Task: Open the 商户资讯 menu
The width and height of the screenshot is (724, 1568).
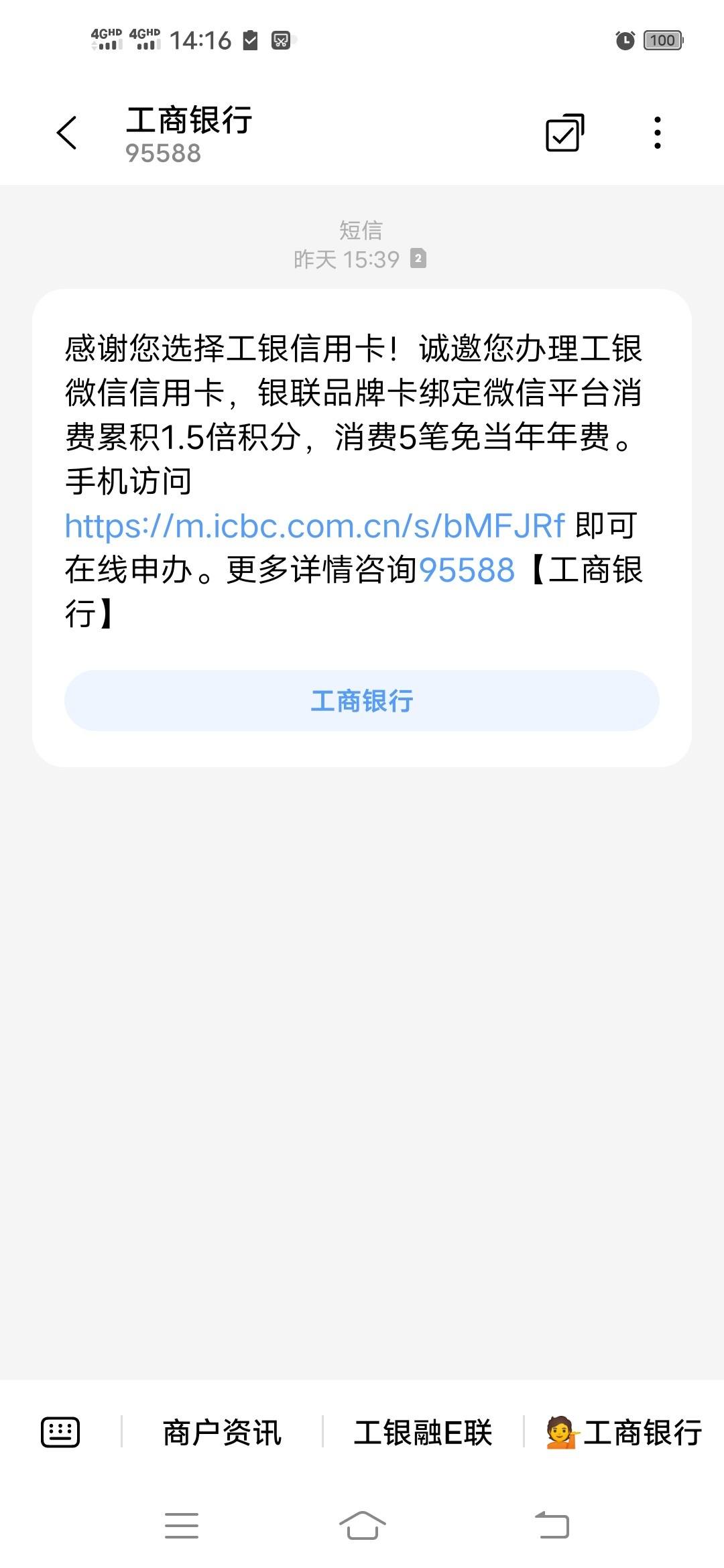Action: [x=222, y=1433]
